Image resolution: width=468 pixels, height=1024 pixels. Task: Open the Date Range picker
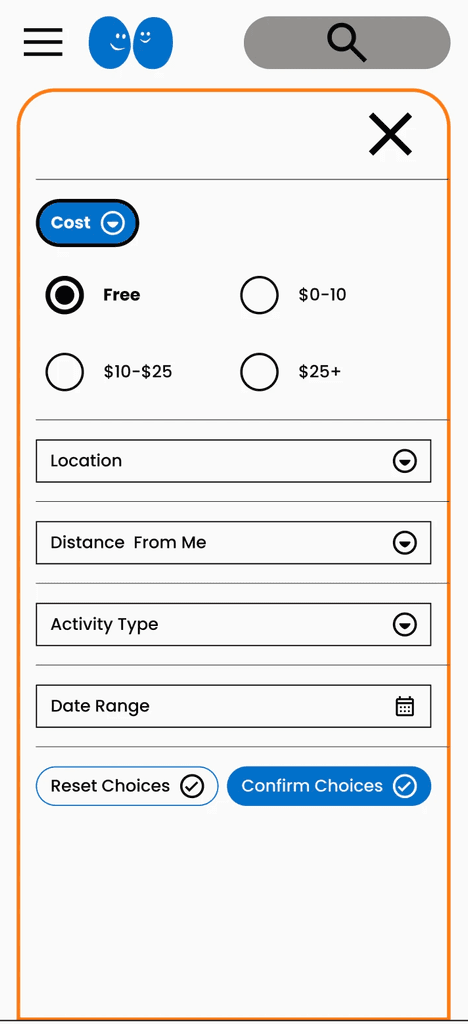point(234,706)
